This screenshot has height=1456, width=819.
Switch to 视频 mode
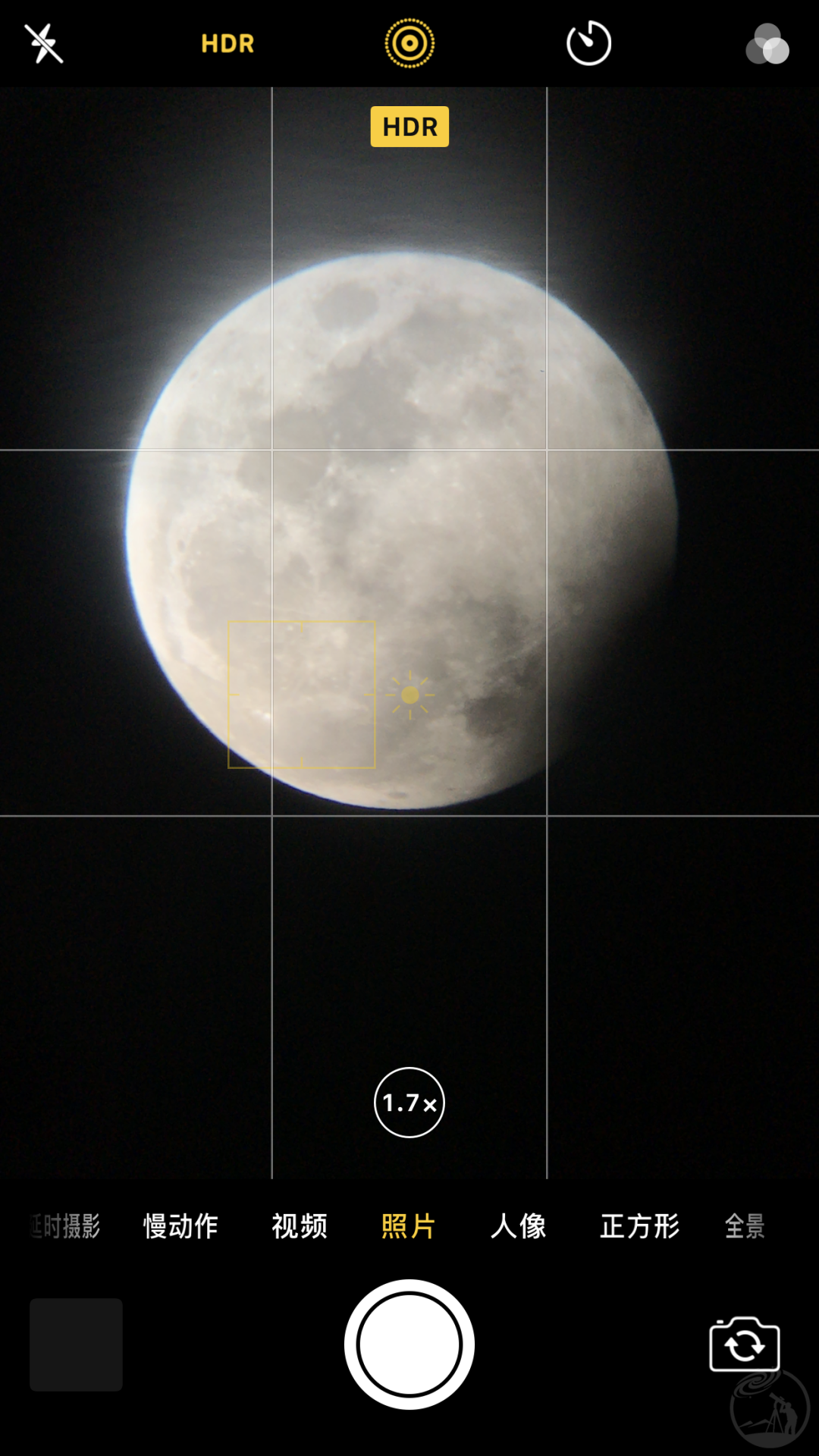pyautogui.click(x=300, y=1226)
